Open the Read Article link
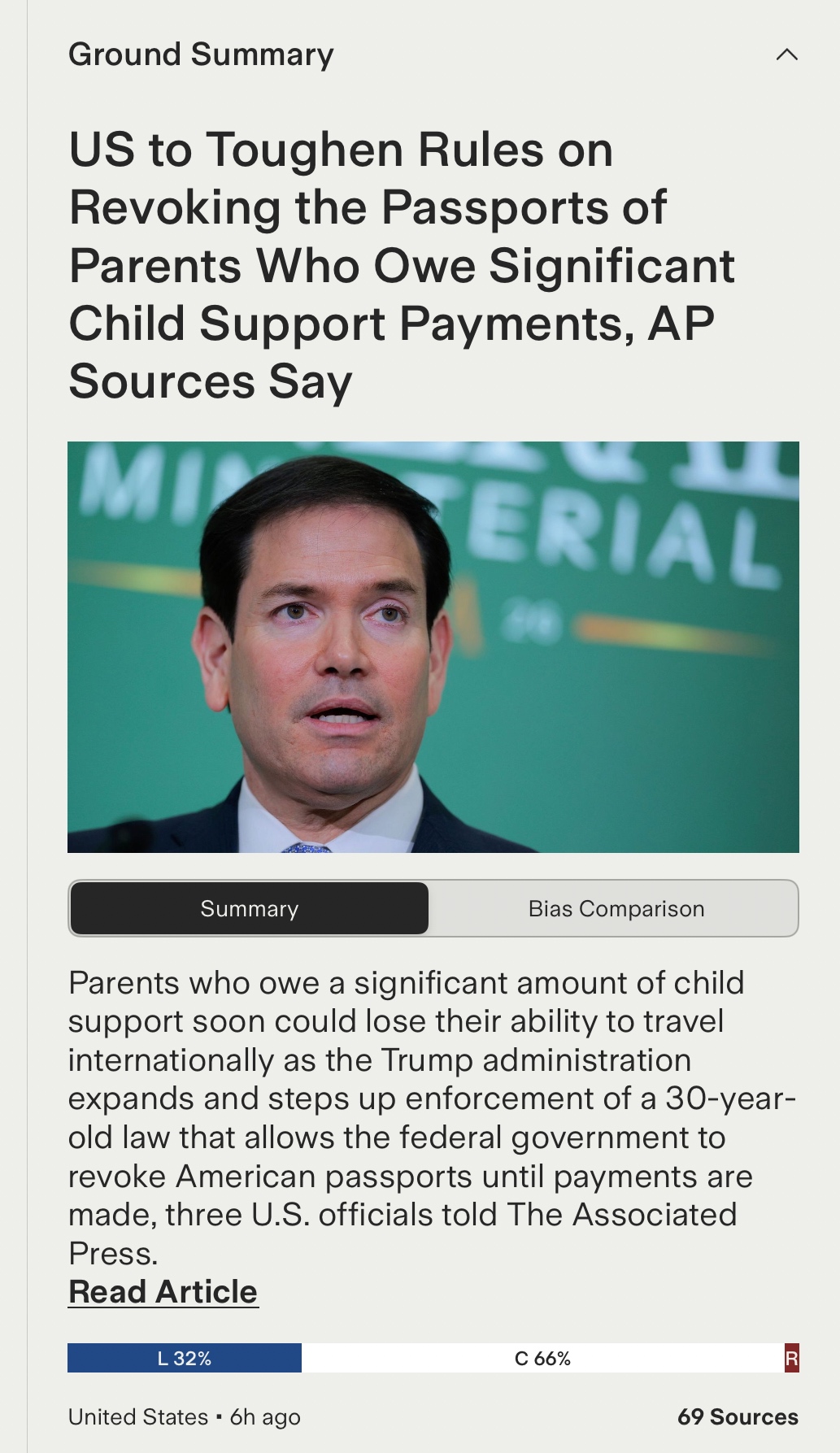Image resolution: width=840 pixels, height=1453 pixels. pyautogui.click(x=163, y=1291)
